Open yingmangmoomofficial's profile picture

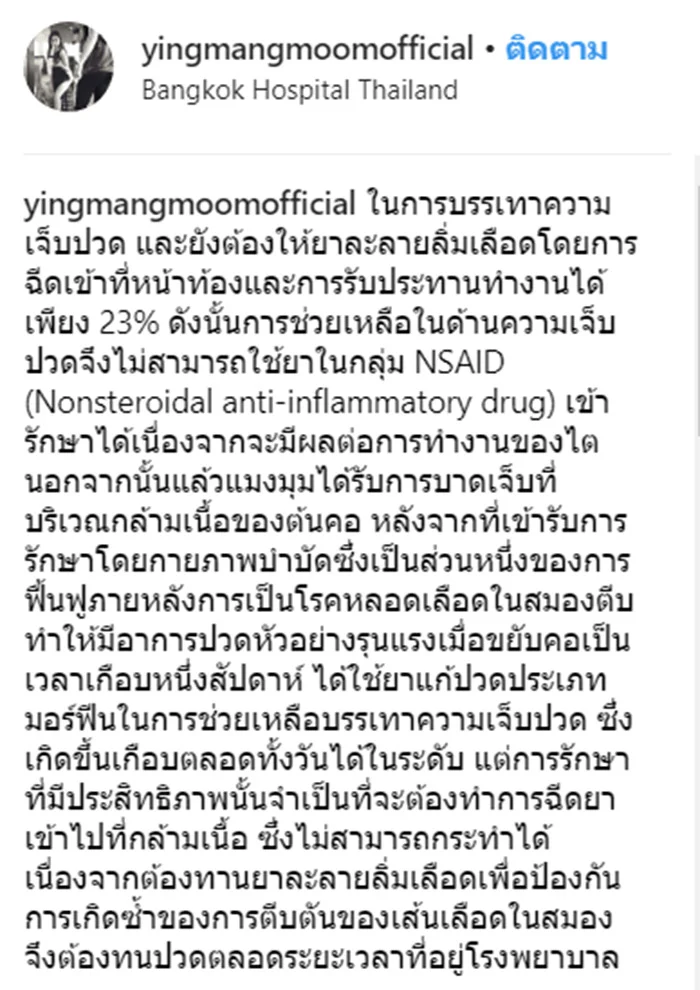coord(69,67)
